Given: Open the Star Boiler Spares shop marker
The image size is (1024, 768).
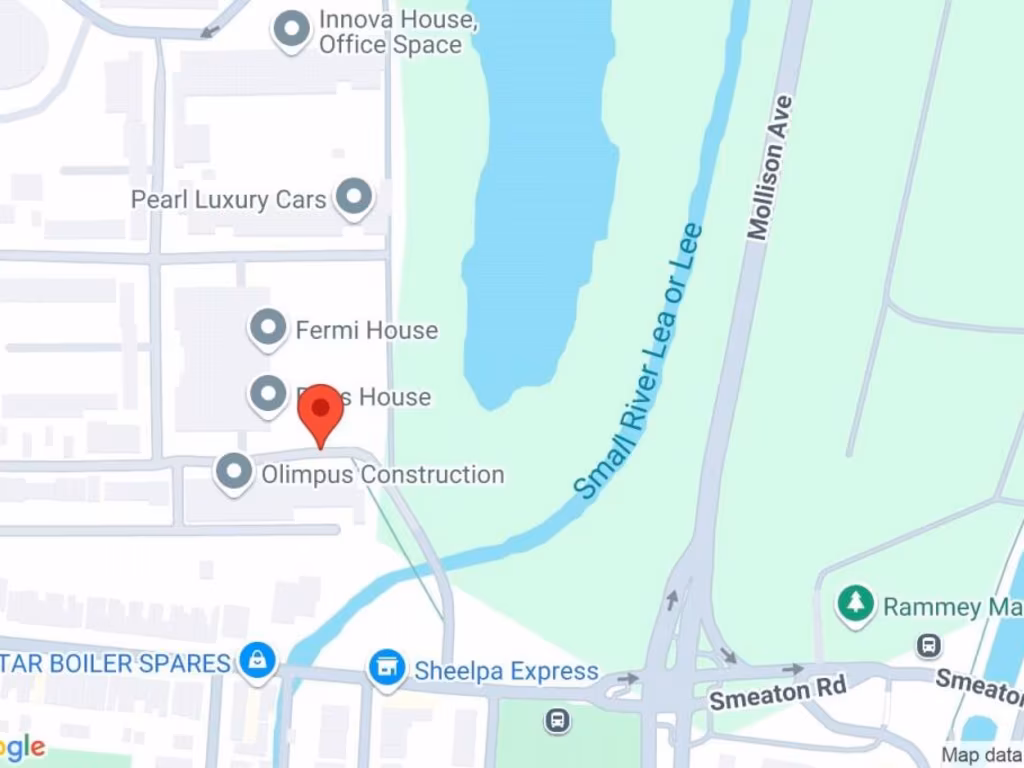Looking at the screenshot, I should (x=258, y=660).
